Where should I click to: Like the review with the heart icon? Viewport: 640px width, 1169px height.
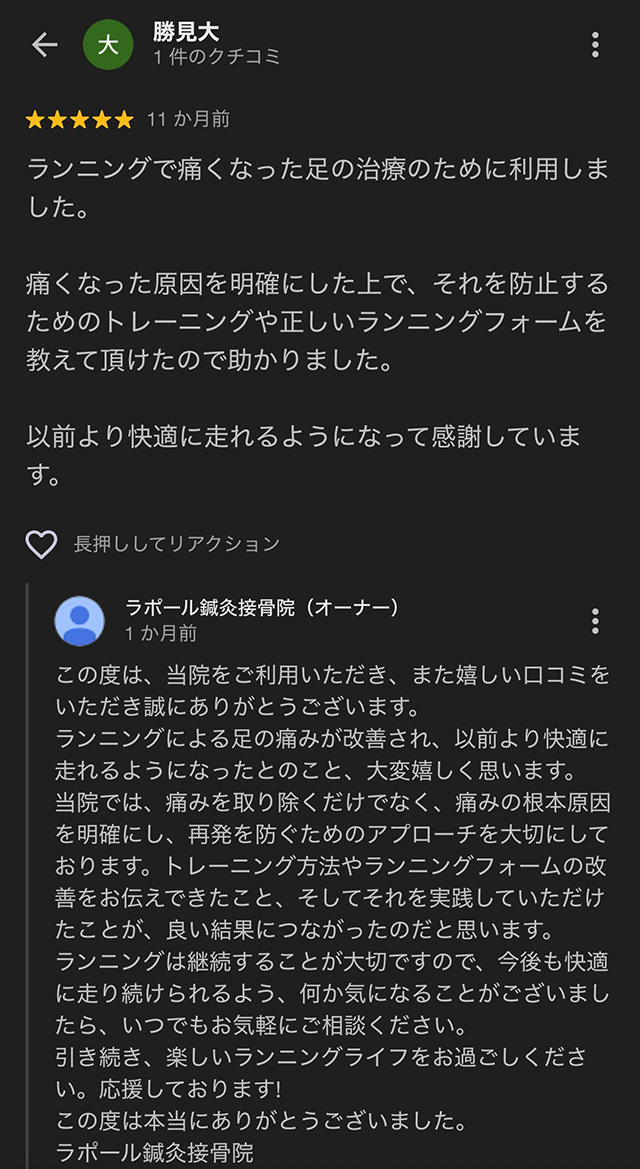(x=41, y=544)
